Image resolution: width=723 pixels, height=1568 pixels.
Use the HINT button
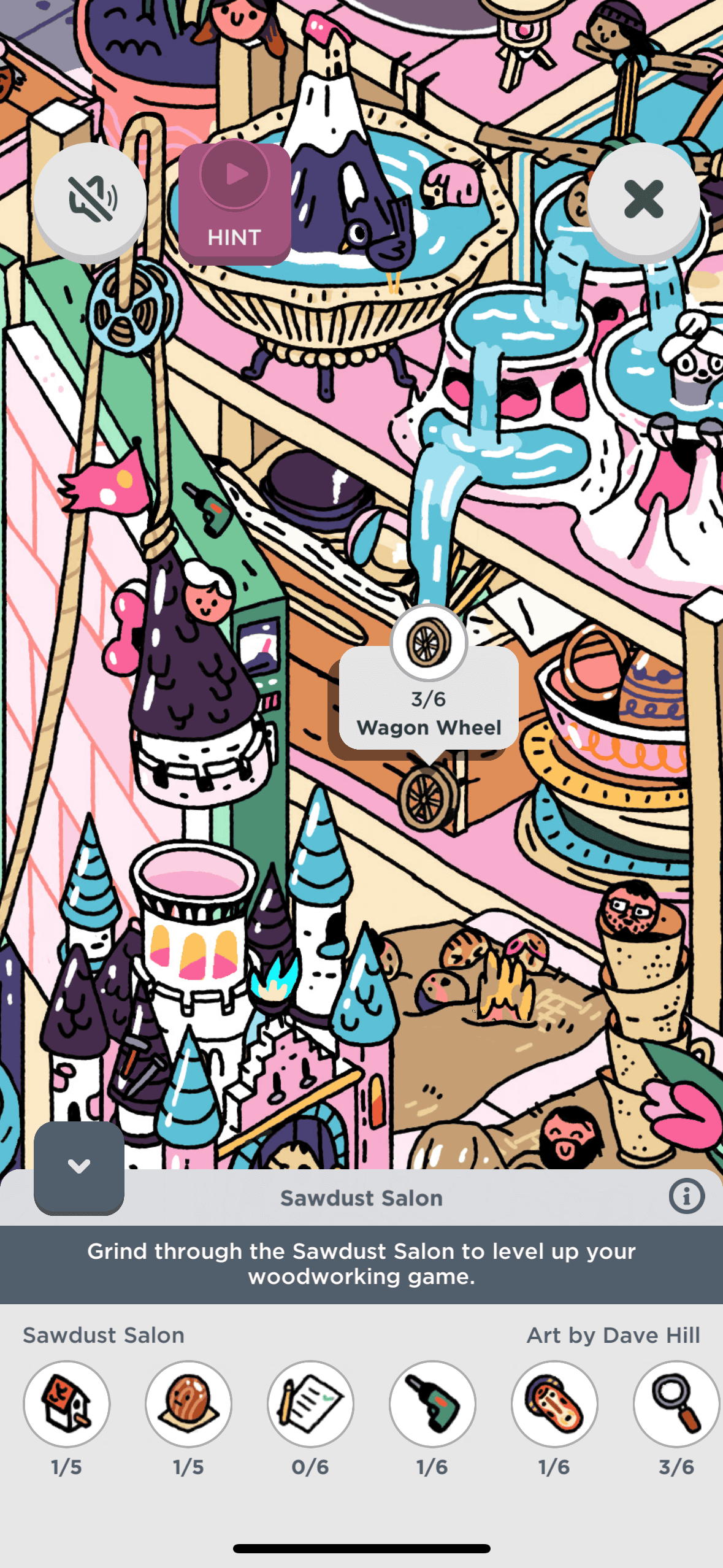[x=234, y=203]
